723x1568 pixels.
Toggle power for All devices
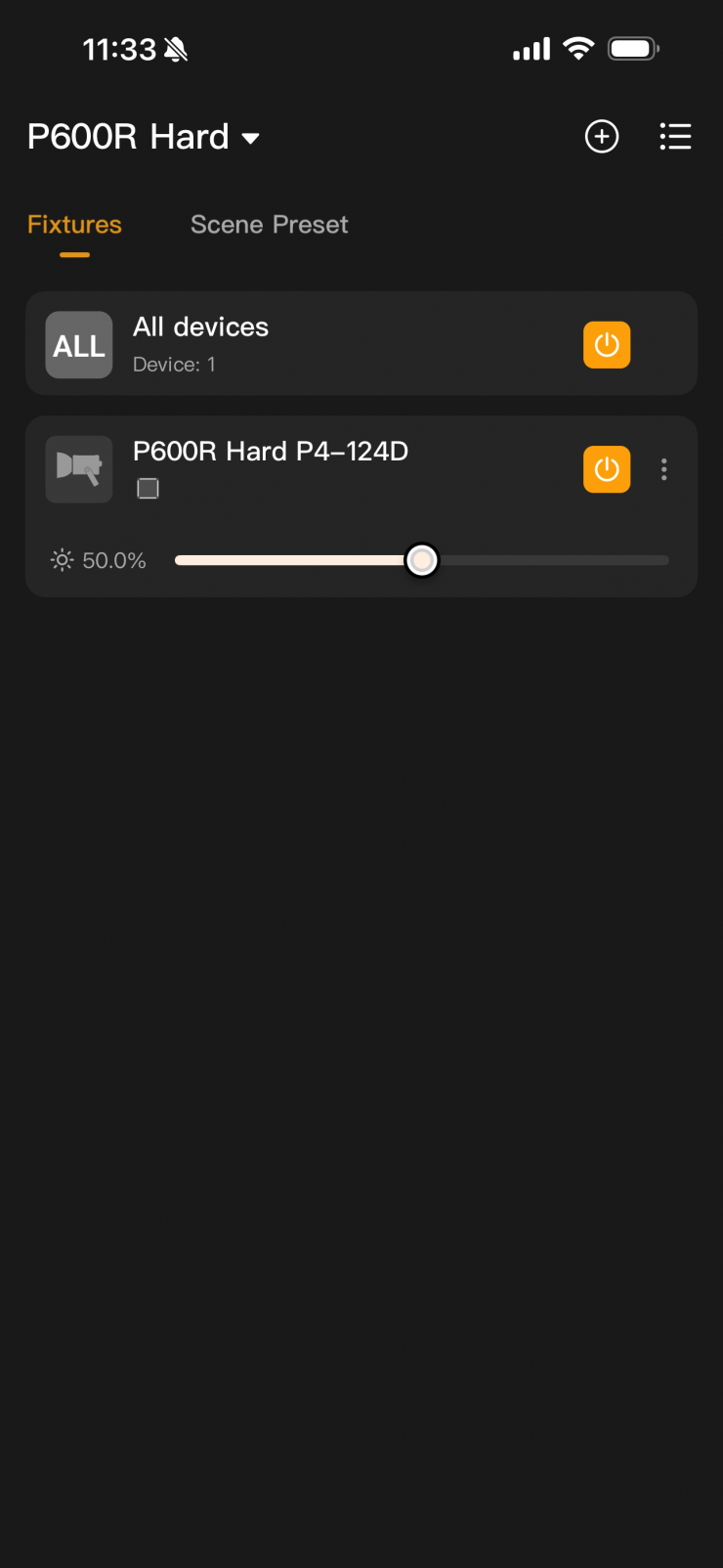[607, 345]
